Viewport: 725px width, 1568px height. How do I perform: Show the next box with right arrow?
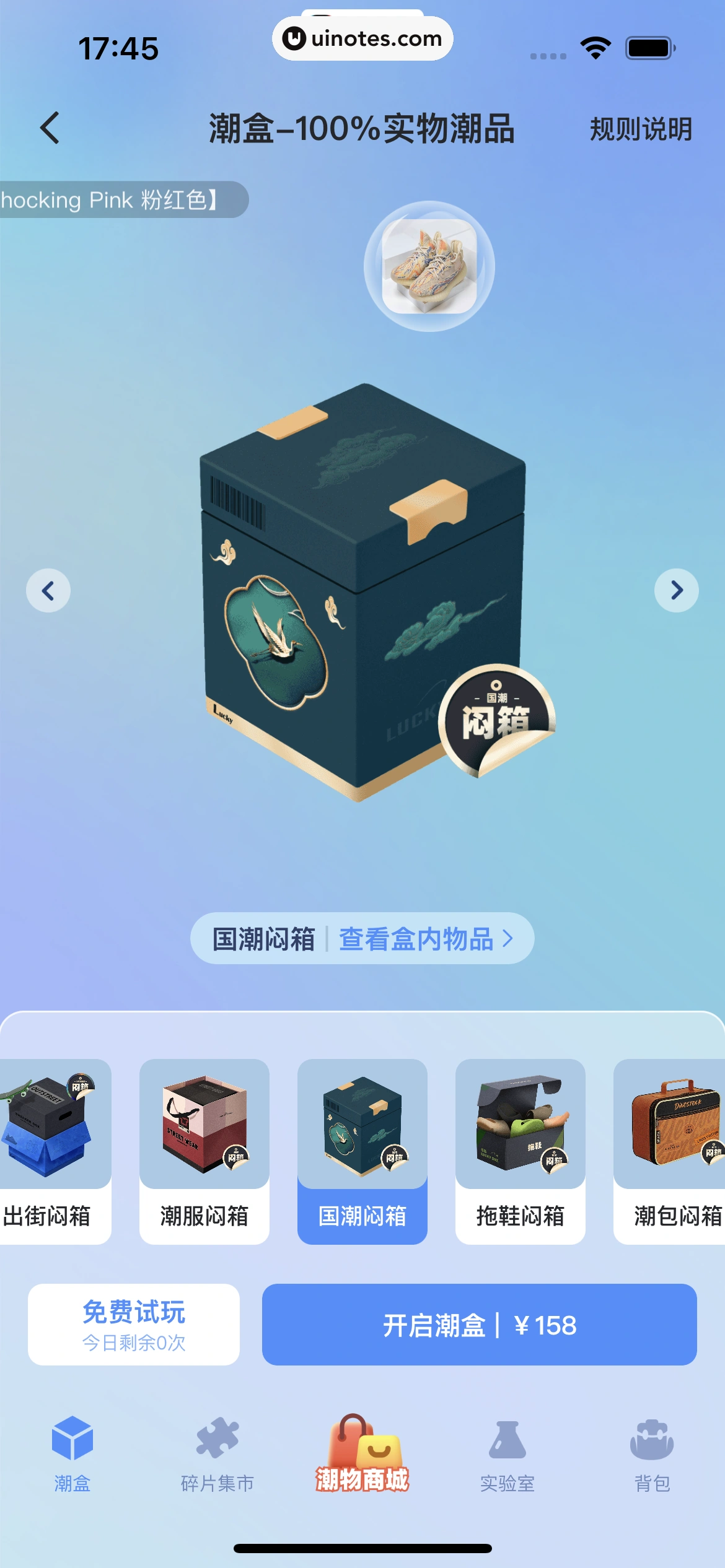click(x=676, y=590)
